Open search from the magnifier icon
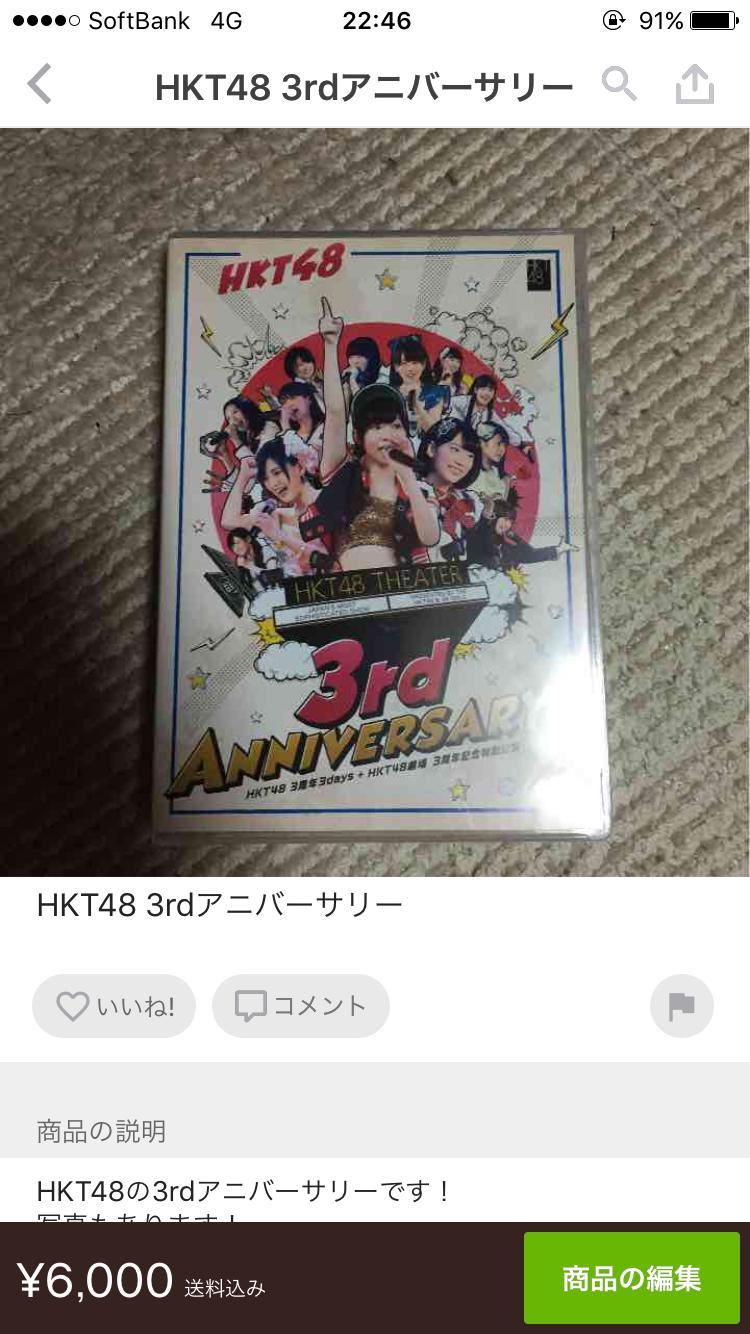This screenshot has height=1334, width=750. pos(618,85)
